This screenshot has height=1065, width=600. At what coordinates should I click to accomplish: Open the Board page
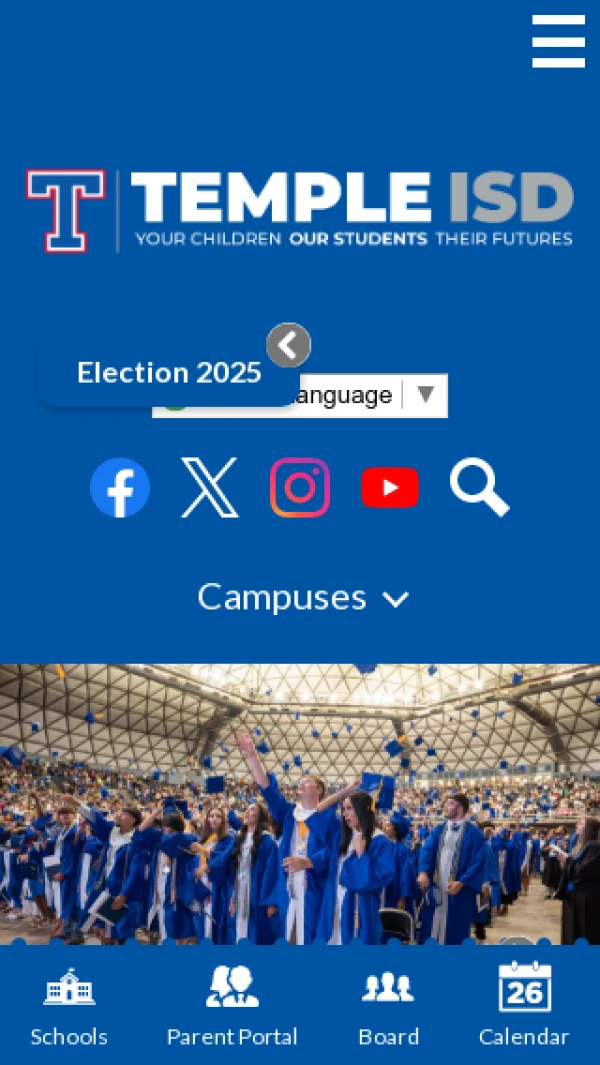[x=388, y=1004]
